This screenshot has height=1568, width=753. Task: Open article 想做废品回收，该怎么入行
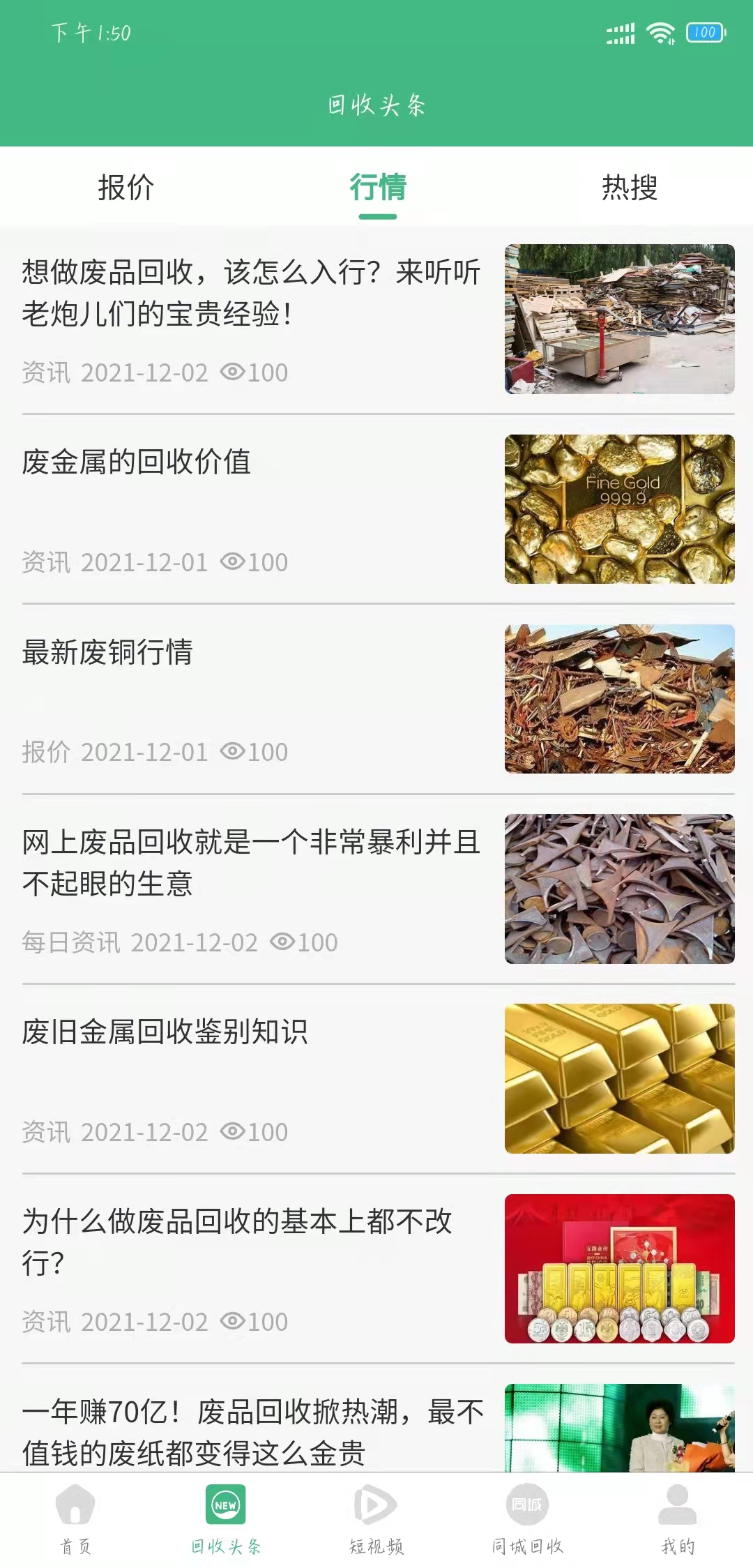251,293
